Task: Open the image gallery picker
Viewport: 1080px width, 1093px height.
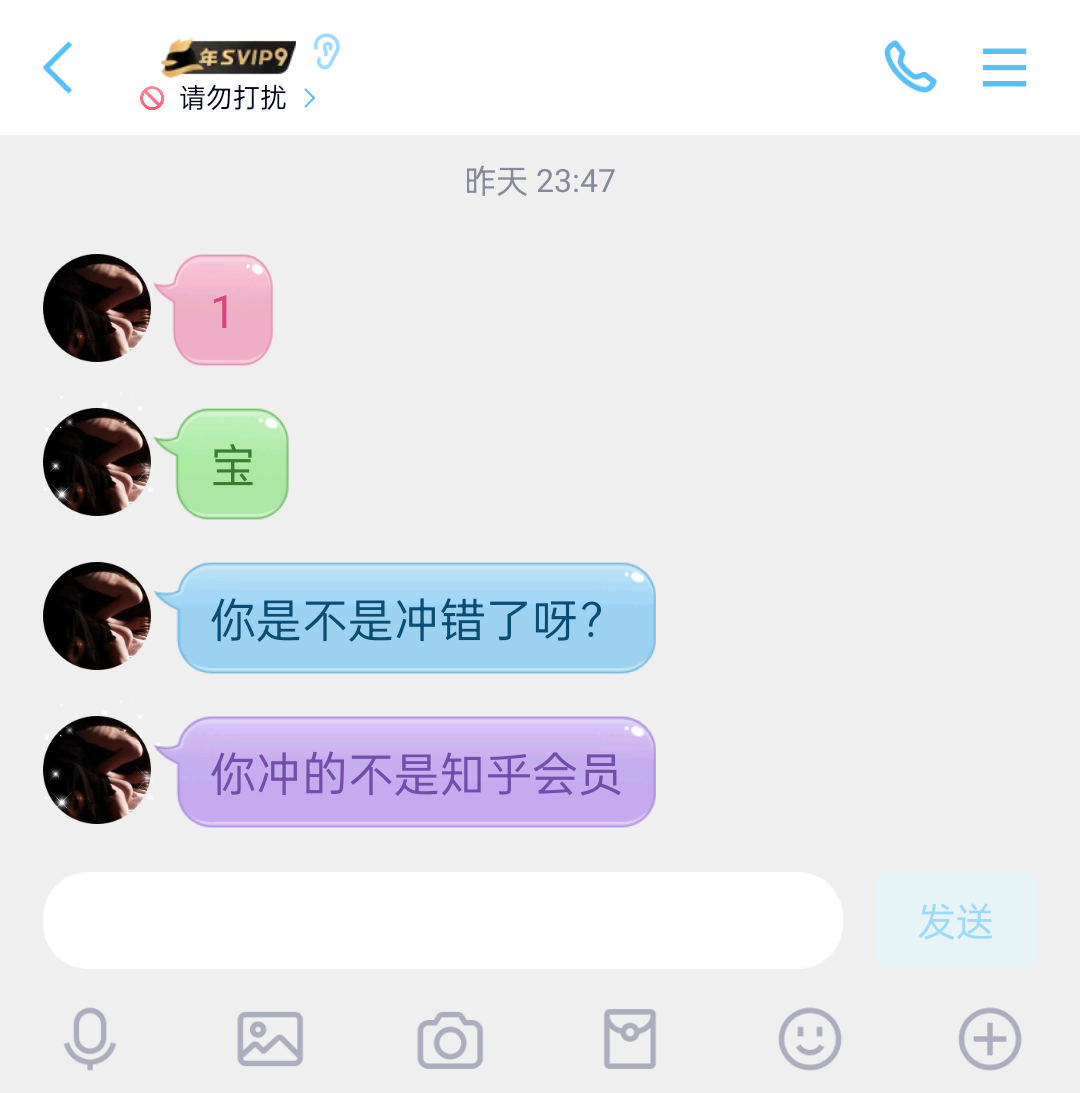Action: pyautogui.click(x=270, y=1040)
